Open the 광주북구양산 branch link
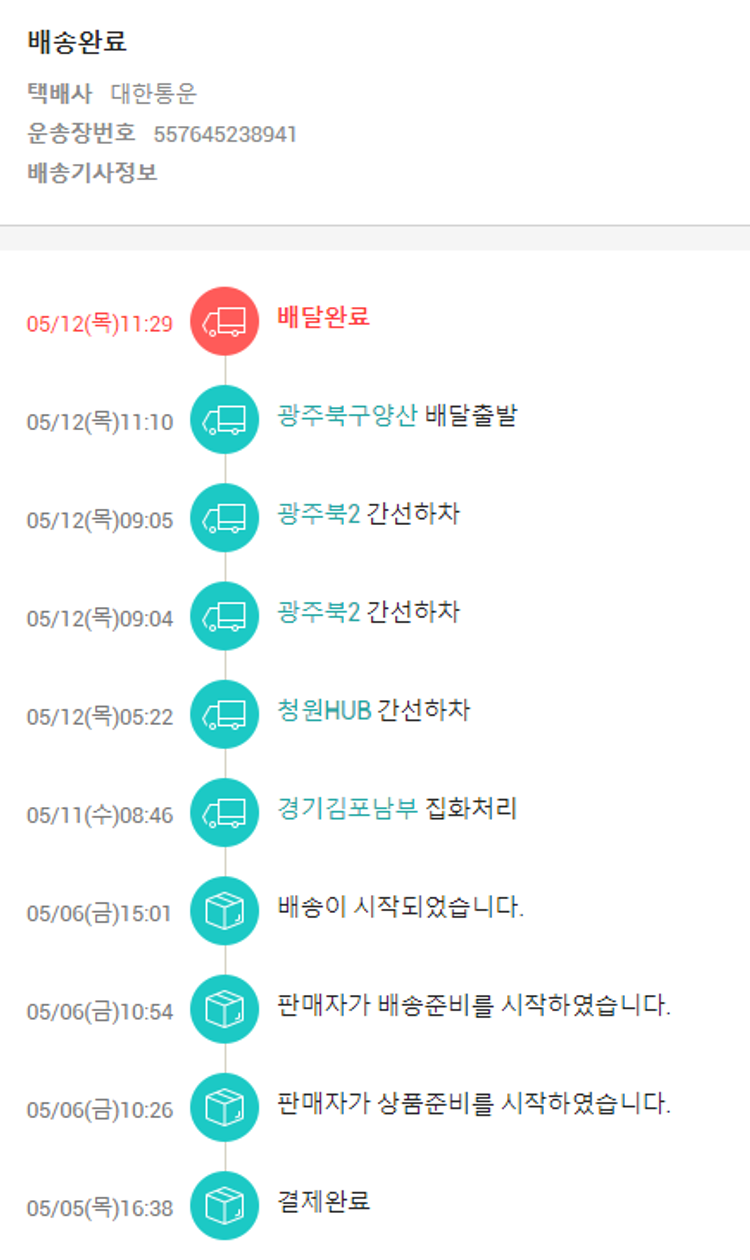 (346, 416)
